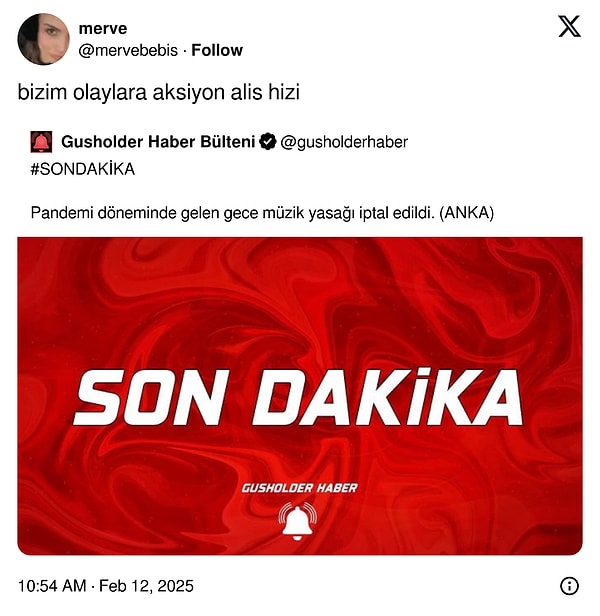This screenshot has width=600, height=616.
Task: Open merve's profile picture
Action: point(43,39)
